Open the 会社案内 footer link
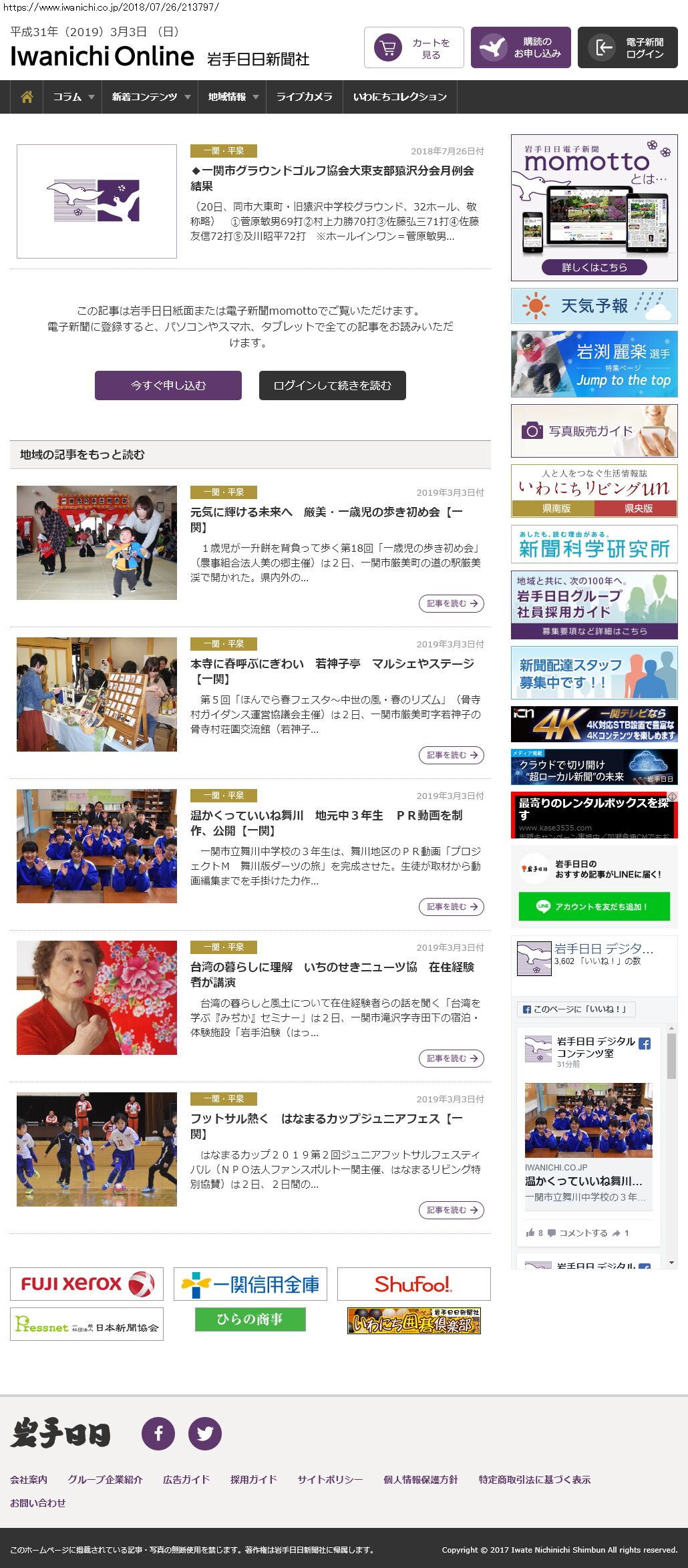Viewport: 688px width, 1568px height. point(29,1479)
